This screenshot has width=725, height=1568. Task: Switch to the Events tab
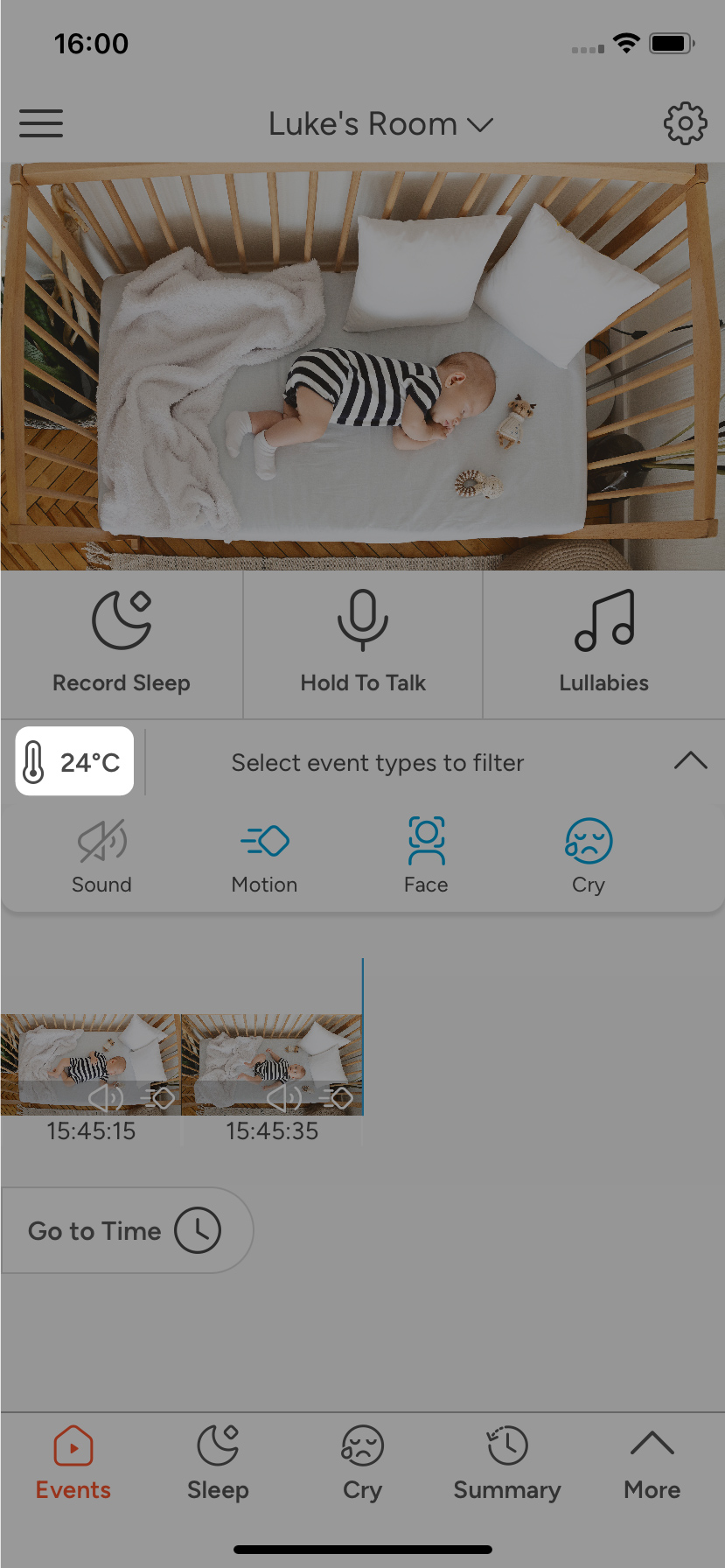pos(73,1463)
